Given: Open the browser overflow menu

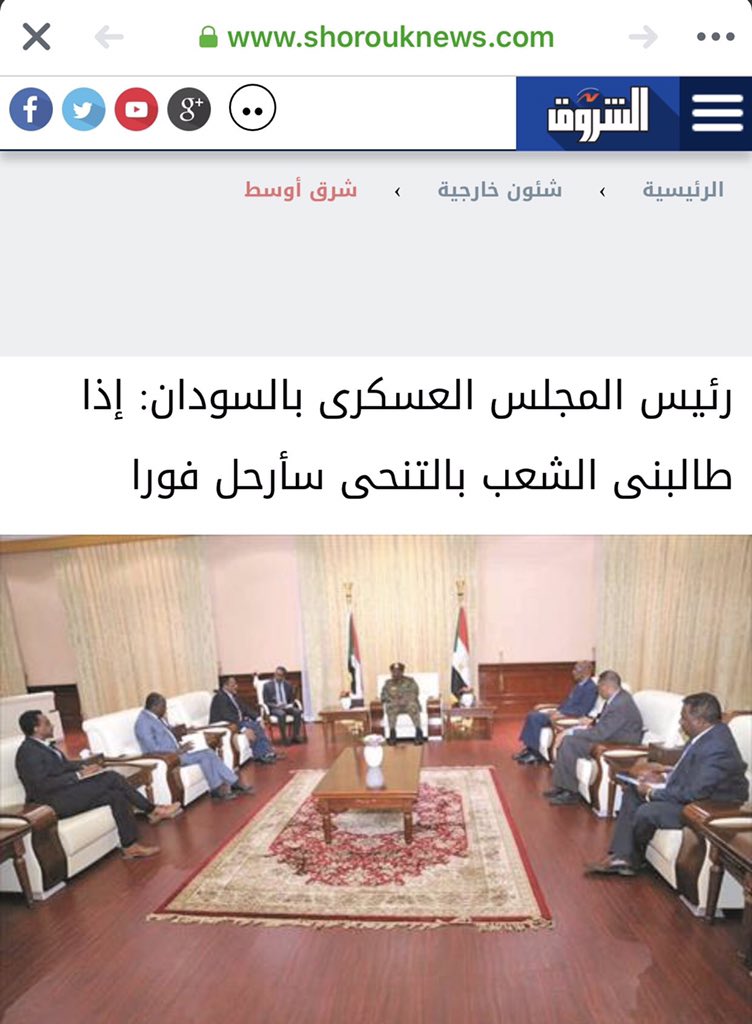Looking at the screenshot, I should 715,38.
